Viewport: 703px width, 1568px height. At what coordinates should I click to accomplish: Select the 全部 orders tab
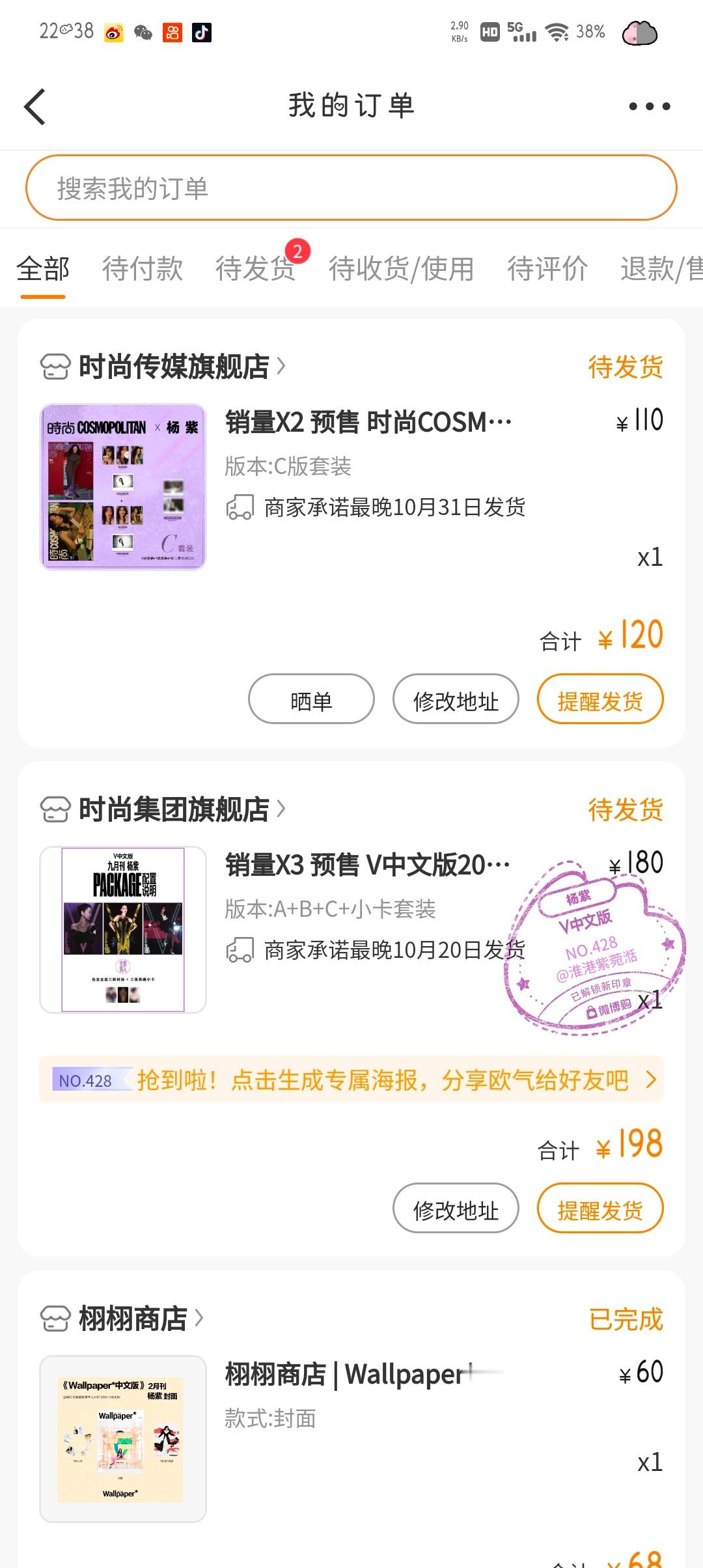pos(43,268)
